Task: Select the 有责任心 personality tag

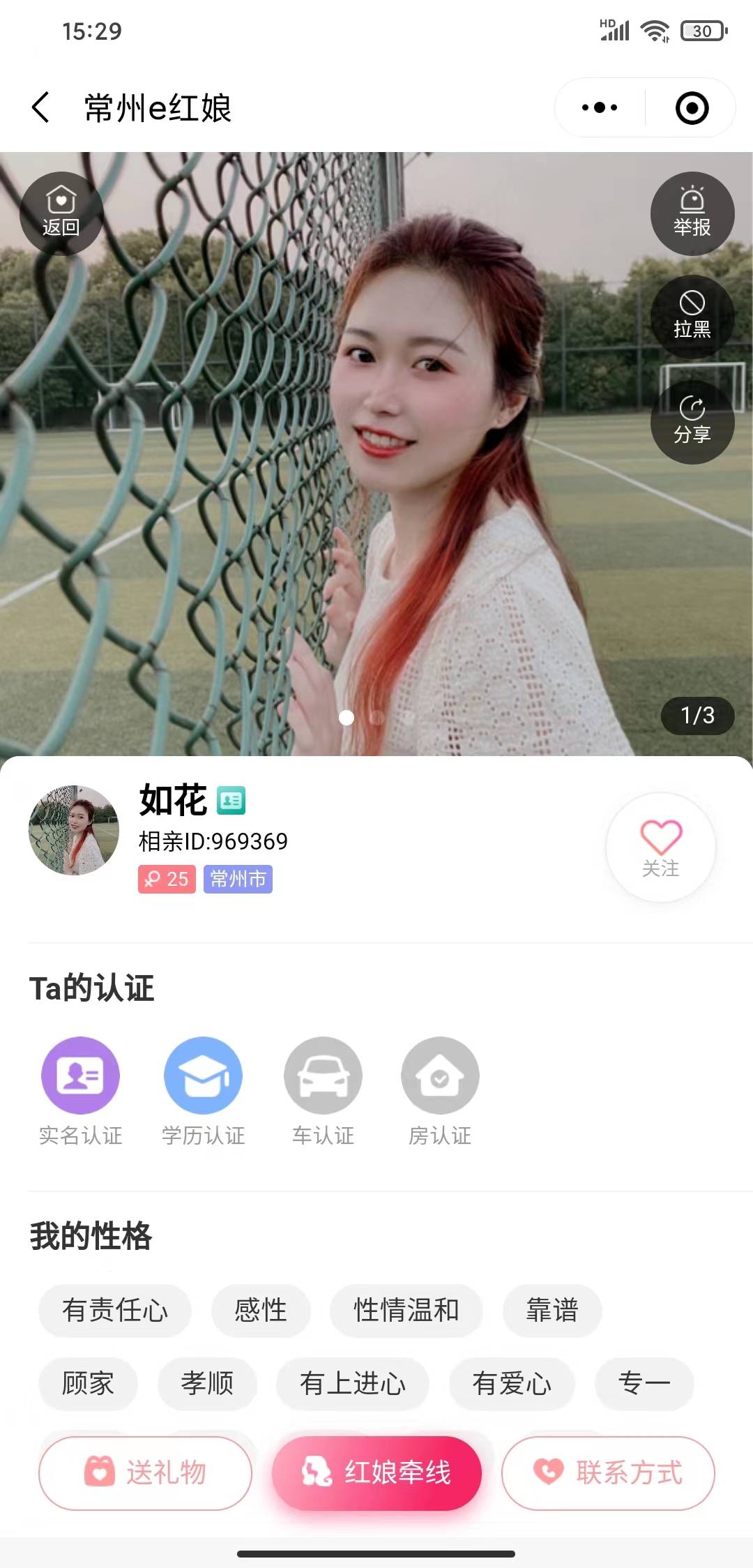Action: point(114,1311)
